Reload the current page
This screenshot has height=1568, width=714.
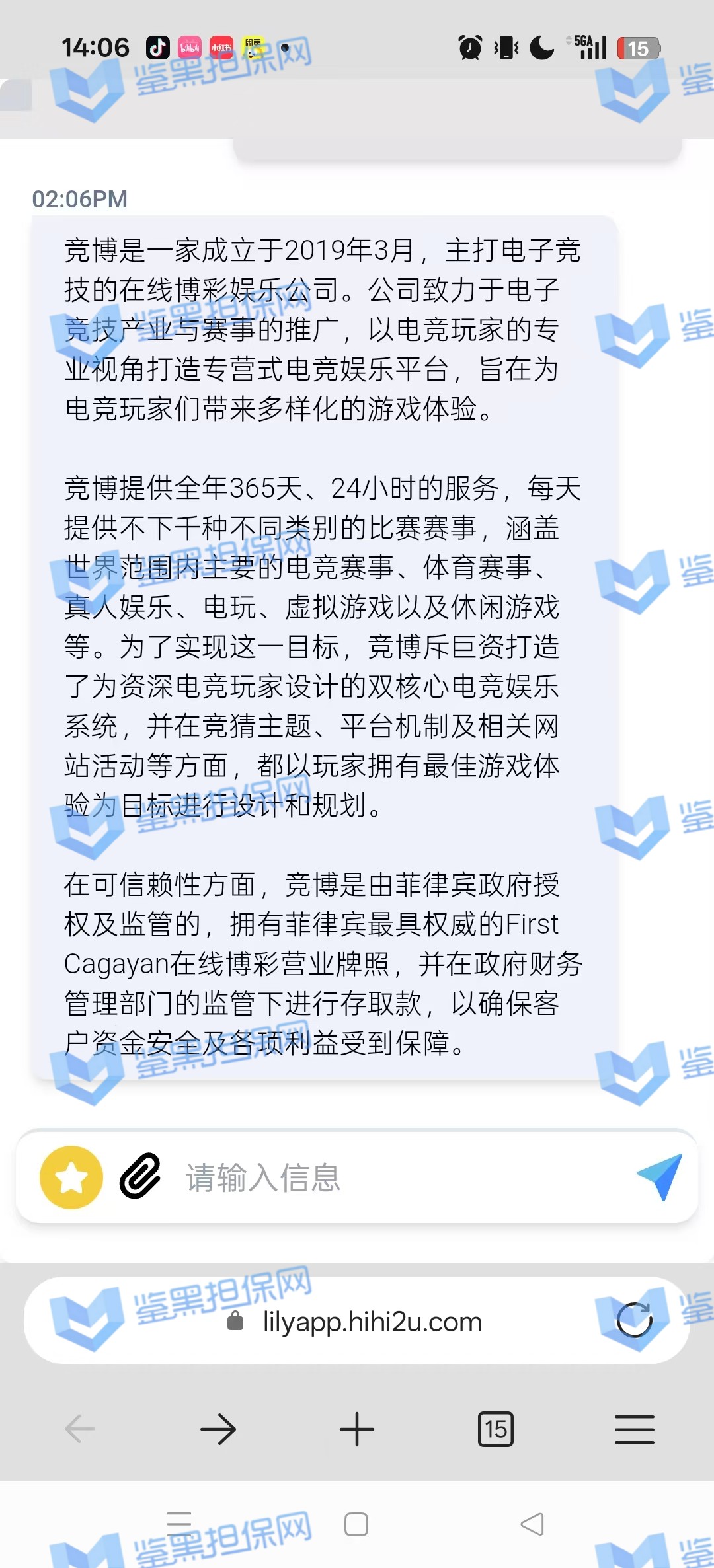[634, 1320]
